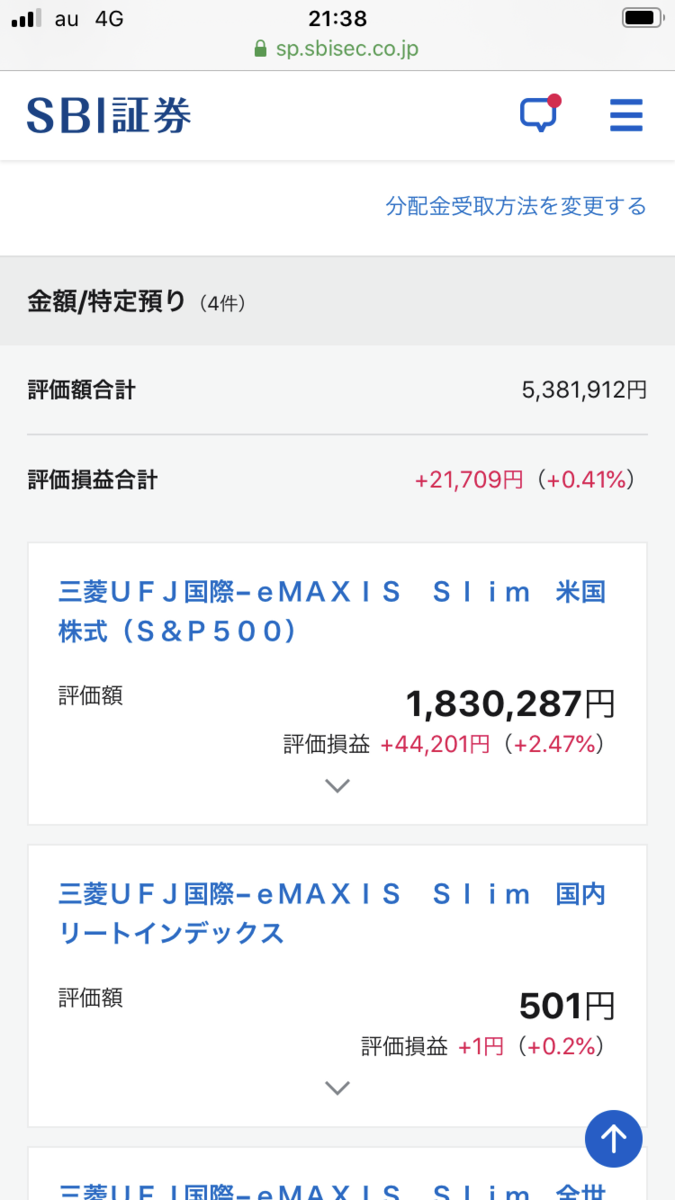Tap the SBI証券 logo to go home

(x=109, y=116)
